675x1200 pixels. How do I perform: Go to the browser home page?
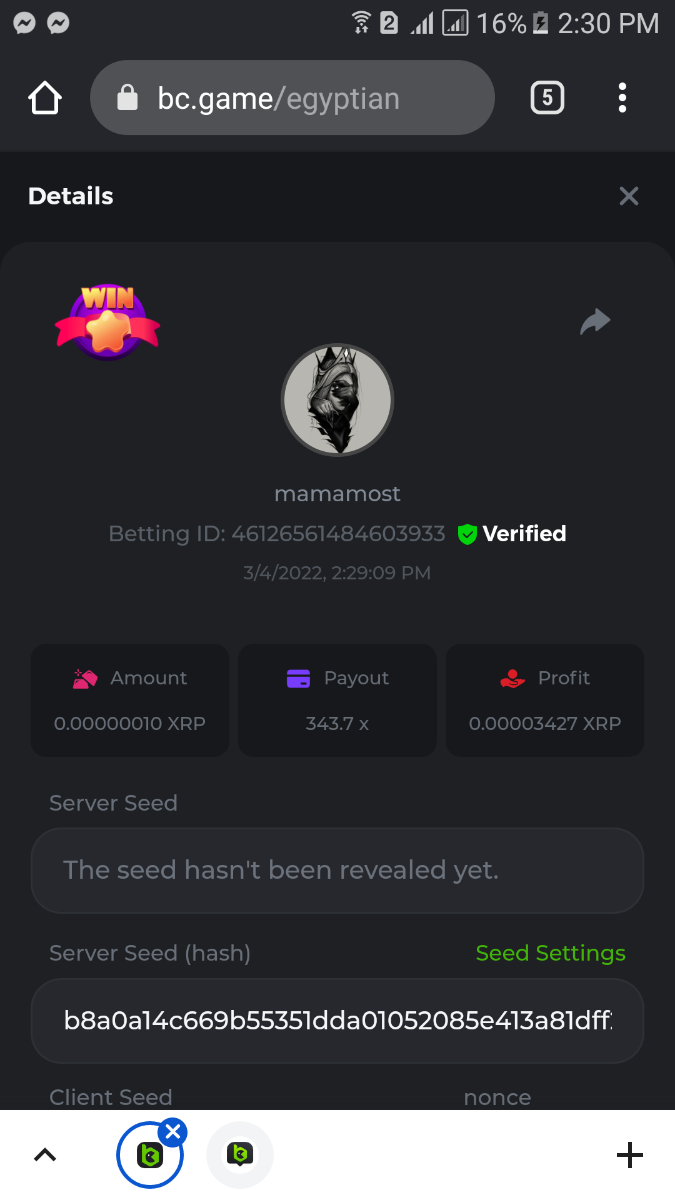coord(45,98)
